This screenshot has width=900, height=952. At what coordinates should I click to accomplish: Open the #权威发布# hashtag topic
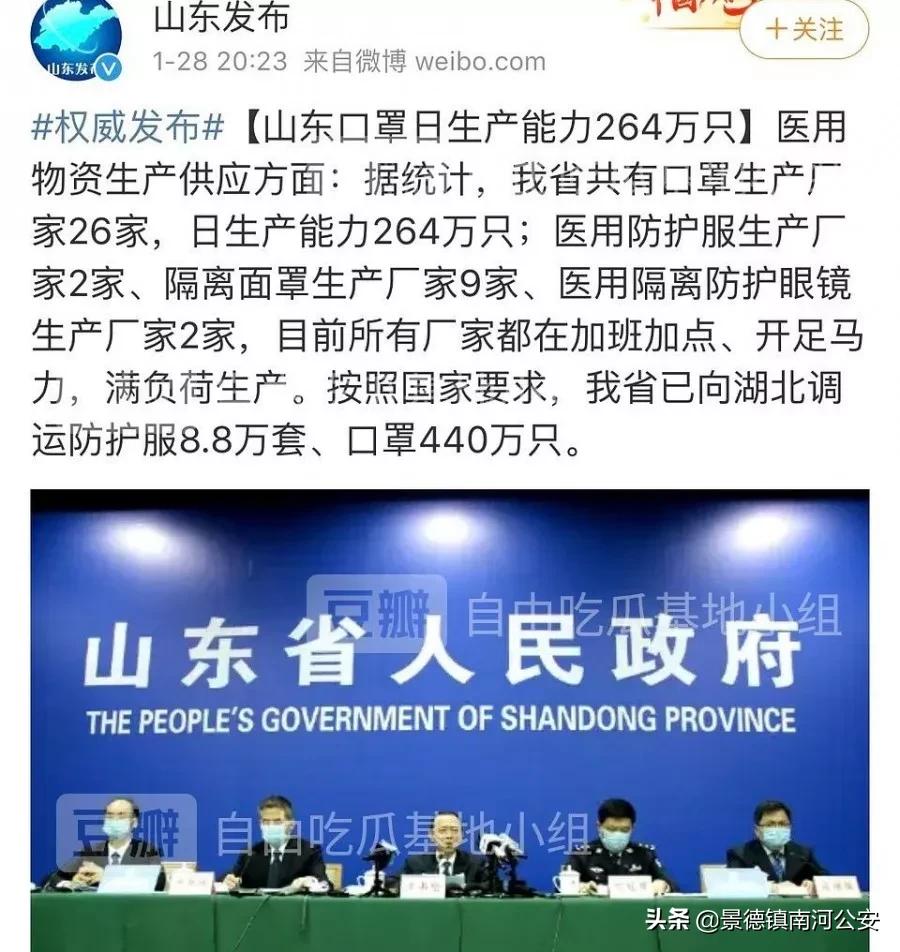pos(127,128)
